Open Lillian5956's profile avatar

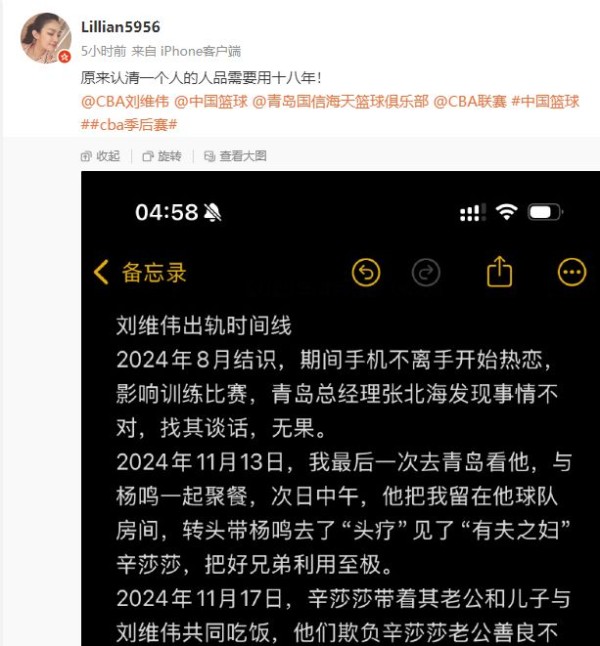coord(46,39)
